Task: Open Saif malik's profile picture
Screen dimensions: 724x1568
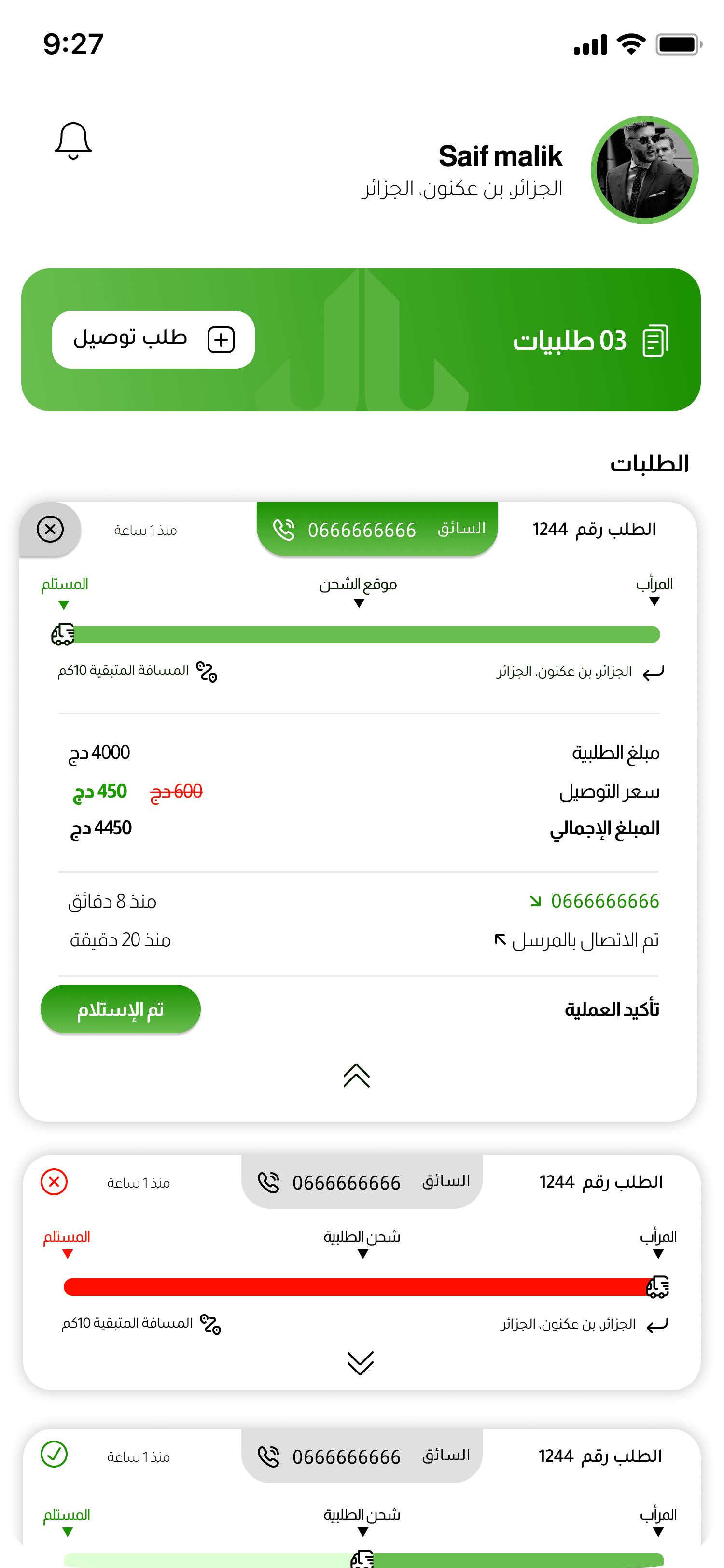Action: click(x=644, y=170)
